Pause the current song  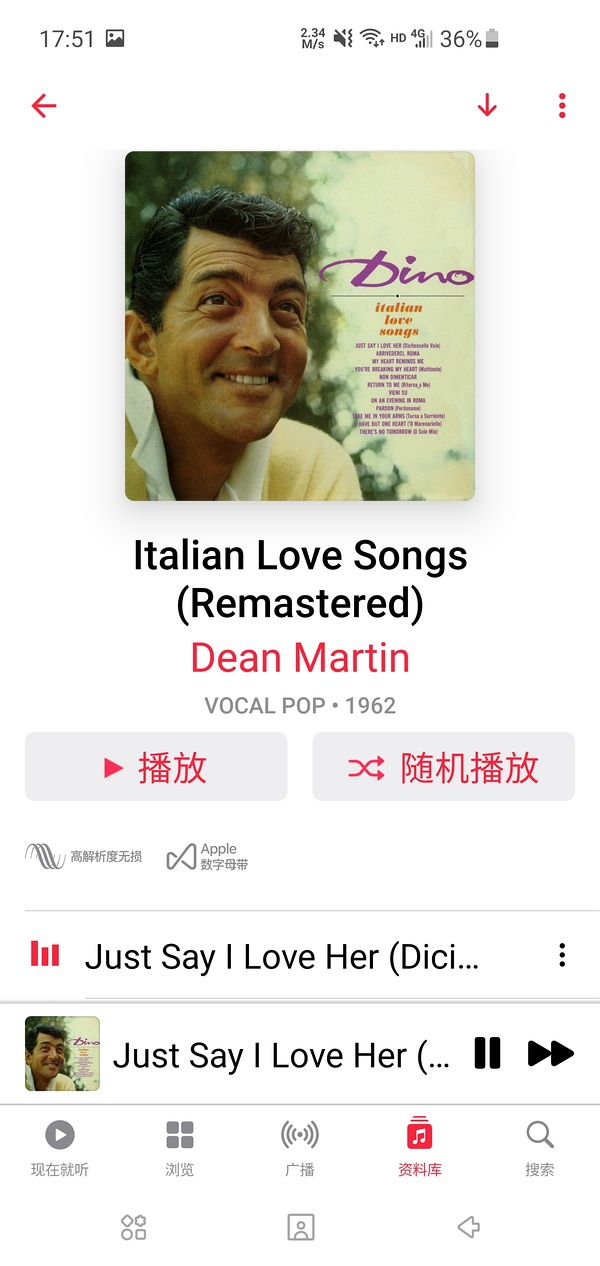pos(487,1053)
